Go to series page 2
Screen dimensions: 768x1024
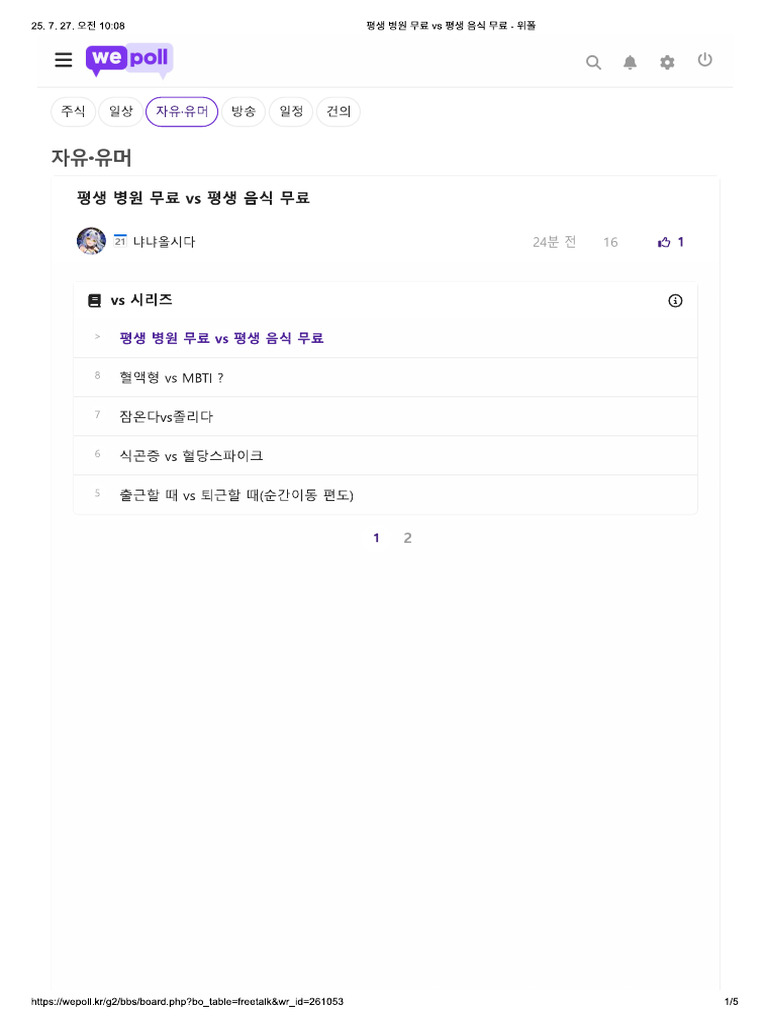[408, 538]
